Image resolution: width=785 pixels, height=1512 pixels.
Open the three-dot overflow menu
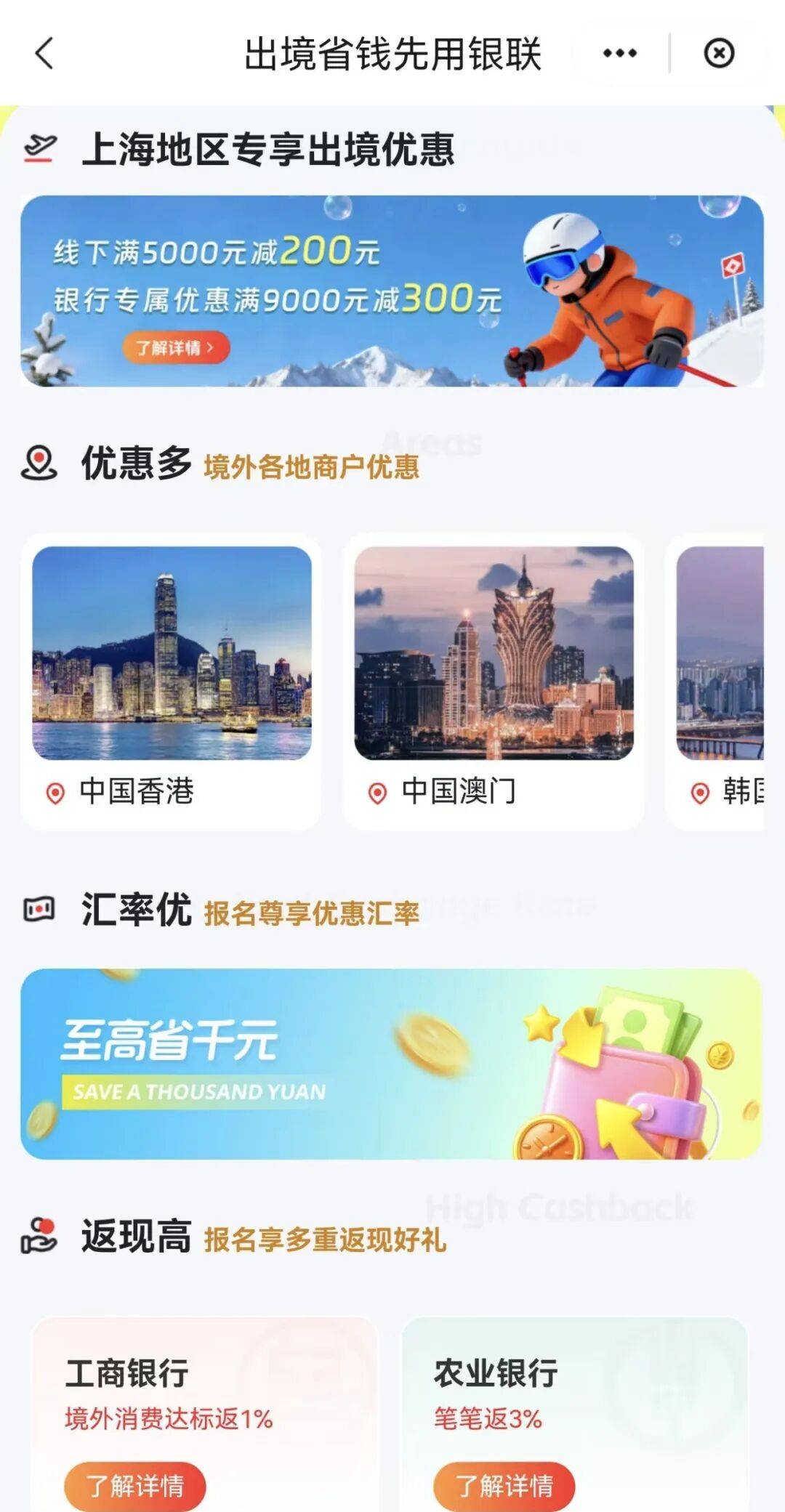coord(620,54)
